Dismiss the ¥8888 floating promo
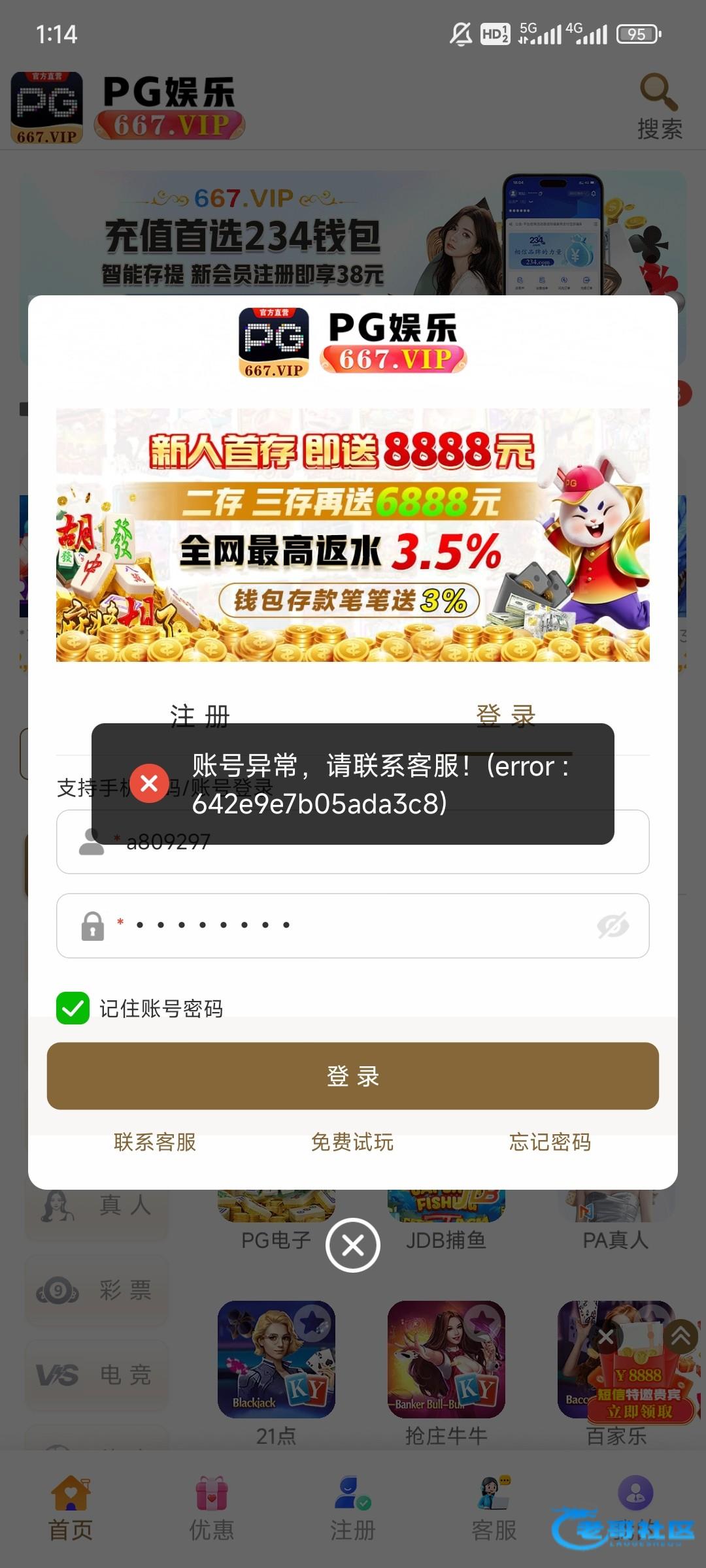Screen dimensions: 706x1568 (606, 1337)
